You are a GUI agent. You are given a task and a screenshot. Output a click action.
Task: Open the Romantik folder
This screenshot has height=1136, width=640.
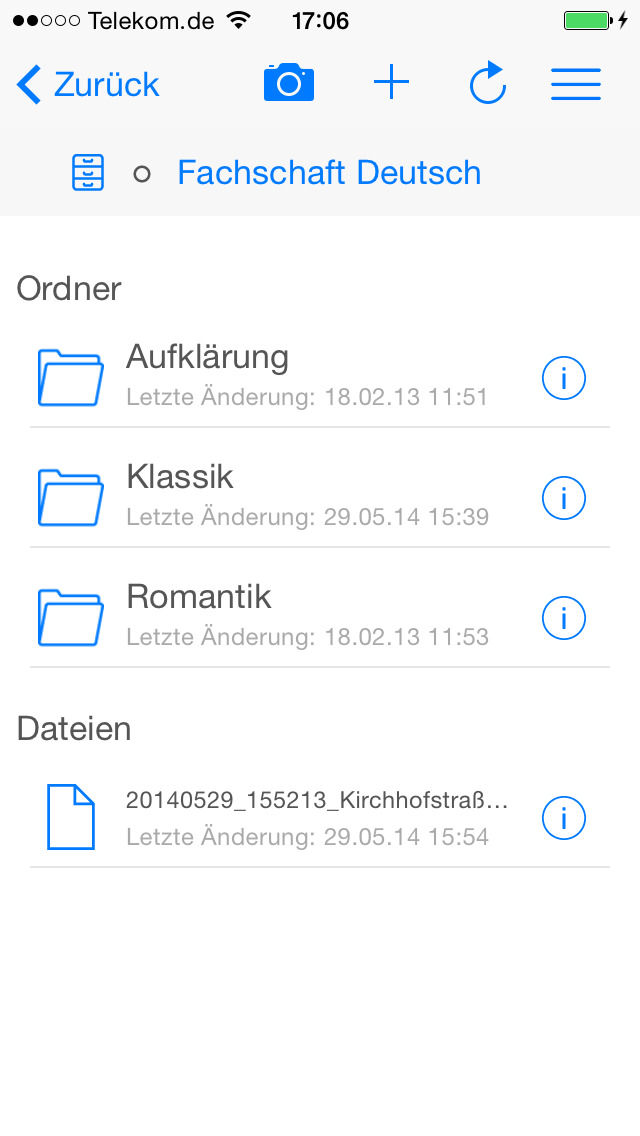[x=320, y=617]
